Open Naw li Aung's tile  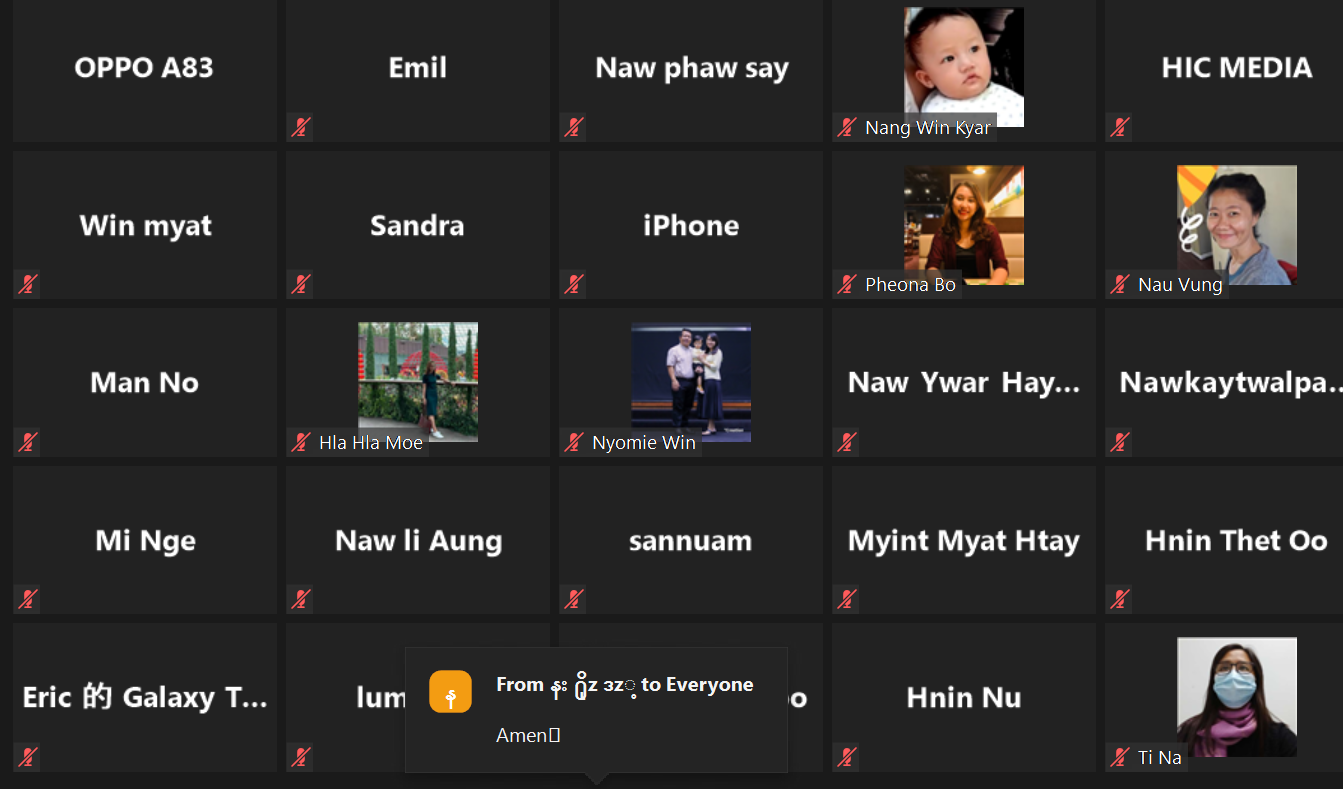tap(417, 540)
